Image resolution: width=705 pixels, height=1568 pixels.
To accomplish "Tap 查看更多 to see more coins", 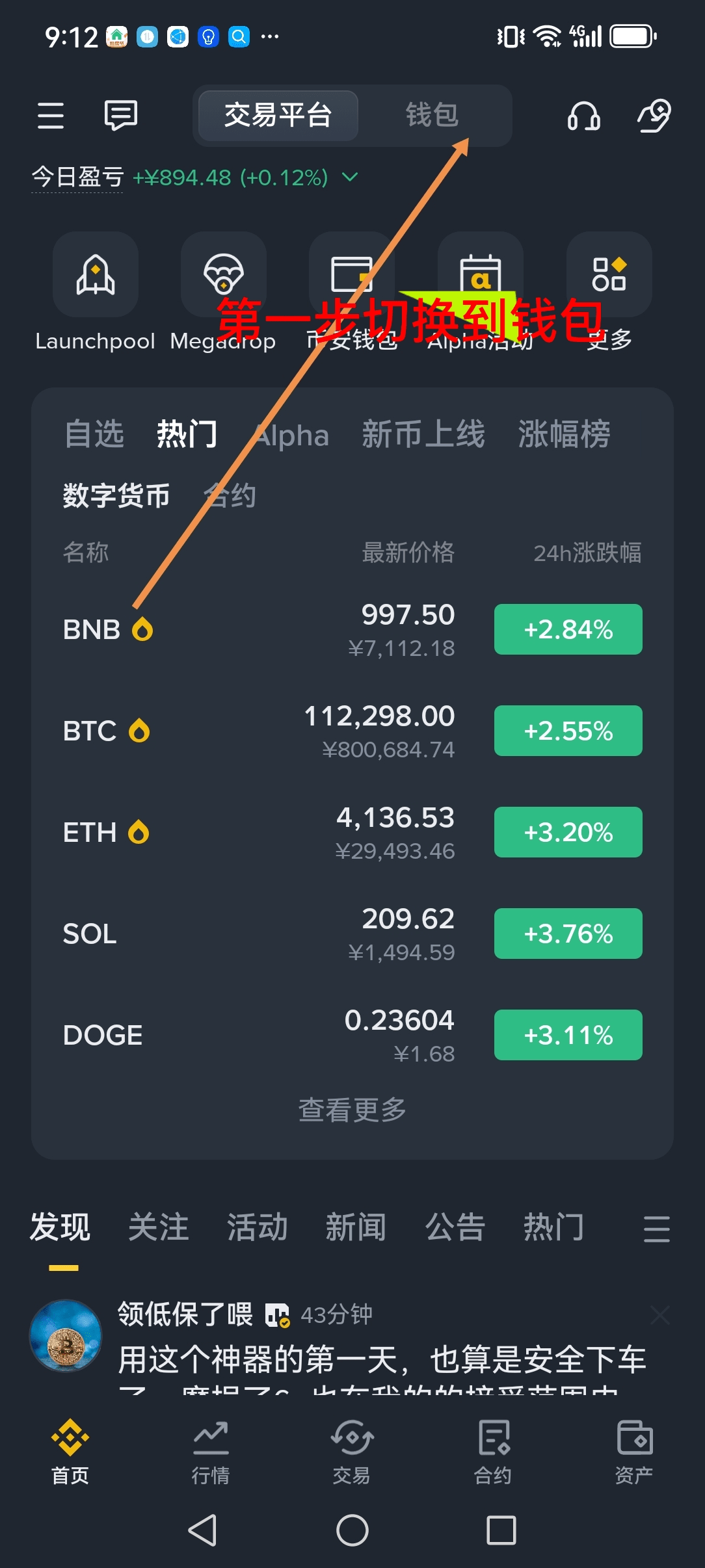I will click(352, 1110).
